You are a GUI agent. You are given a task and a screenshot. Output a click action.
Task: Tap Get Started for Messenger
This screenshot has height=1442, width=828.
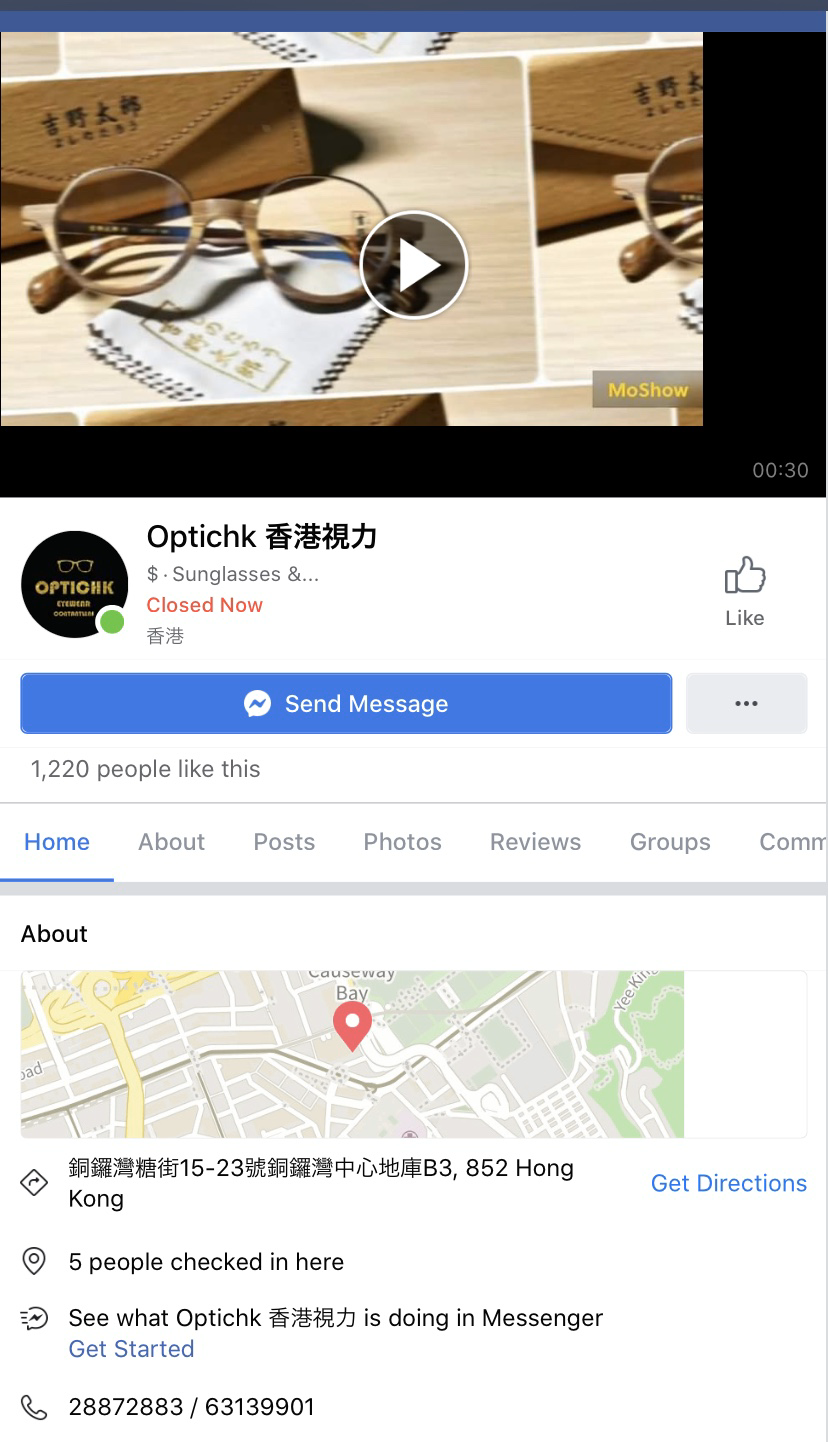[131, 1349]
